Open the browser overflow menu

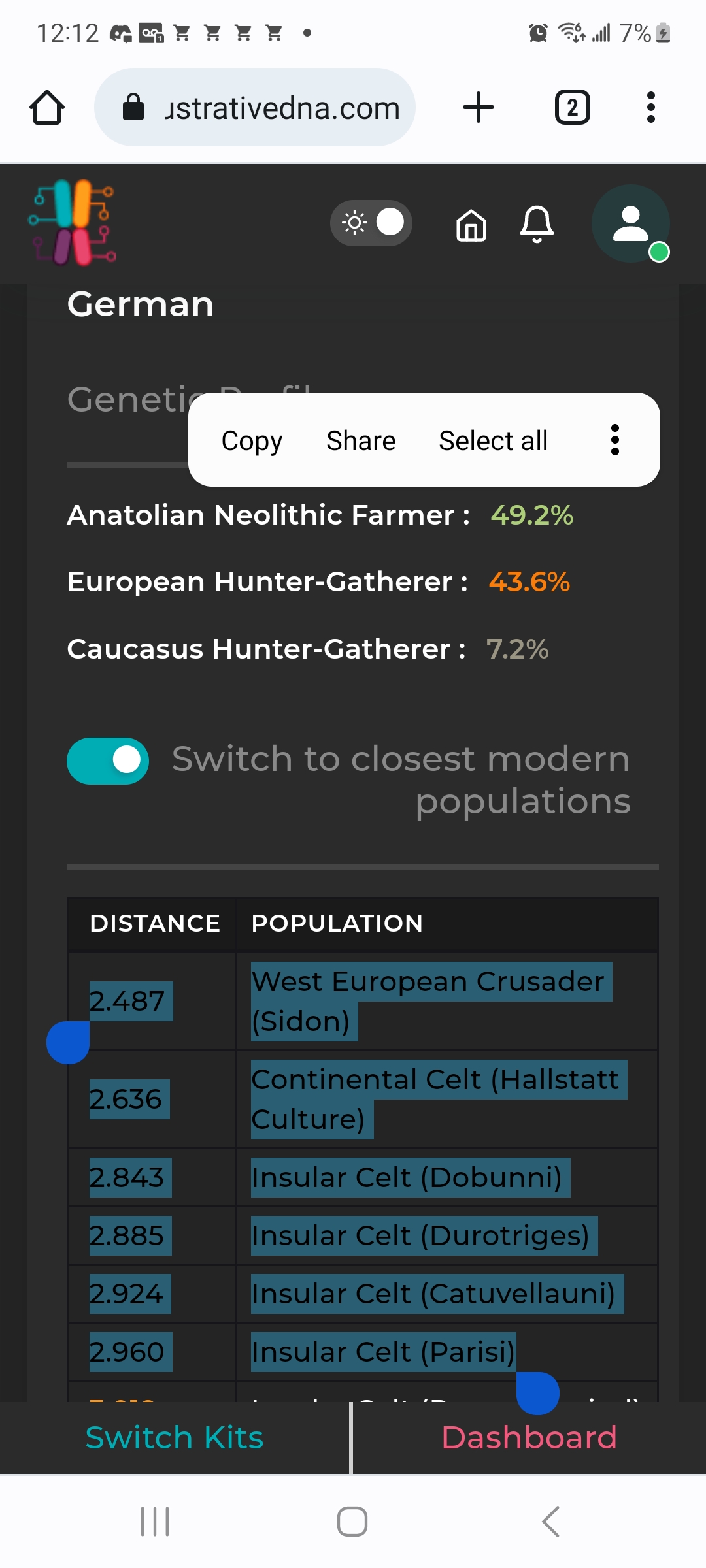(x=650, y=107)
